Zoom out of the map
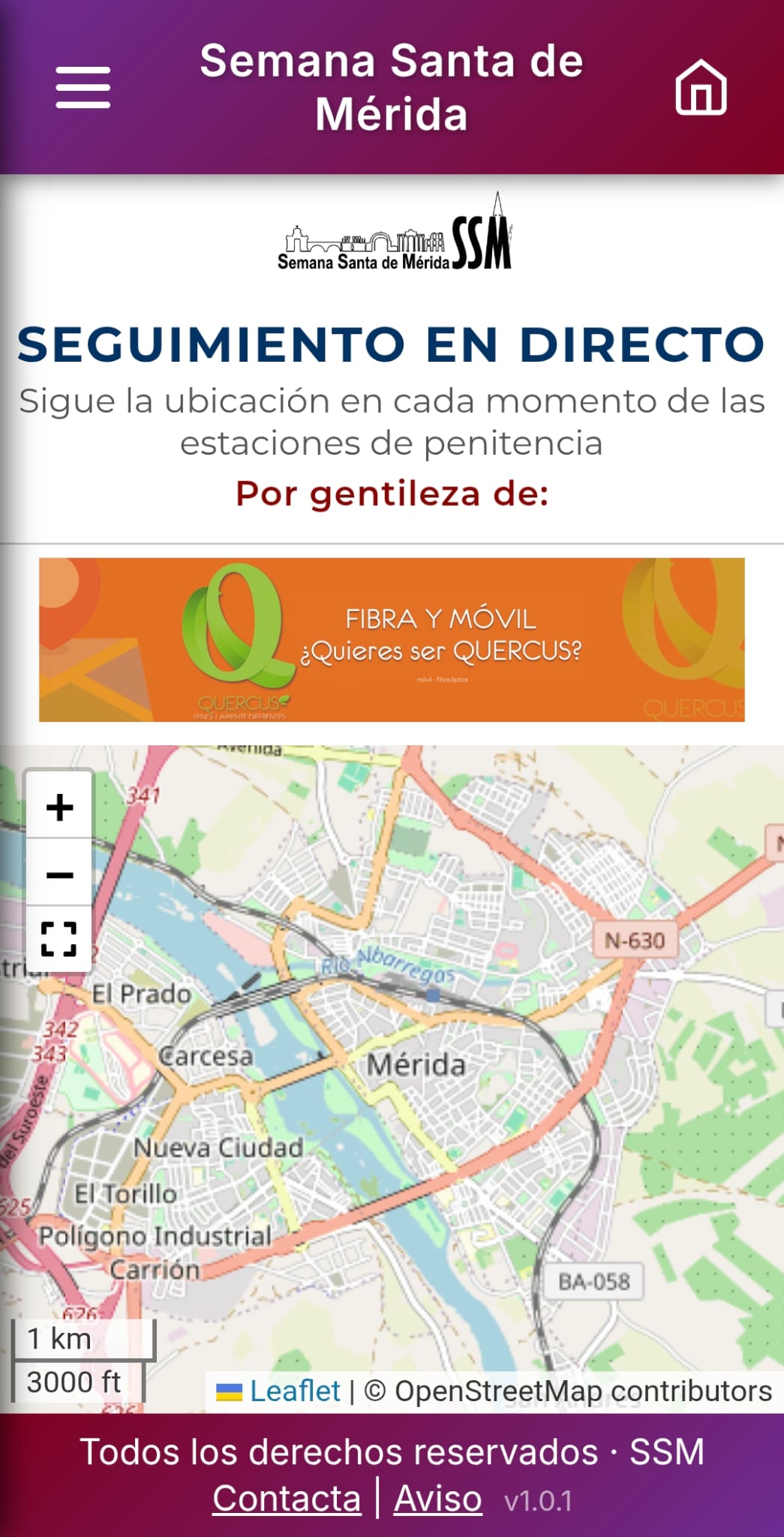The height and width of the screenshot is (1537, 784). point(59,875)
